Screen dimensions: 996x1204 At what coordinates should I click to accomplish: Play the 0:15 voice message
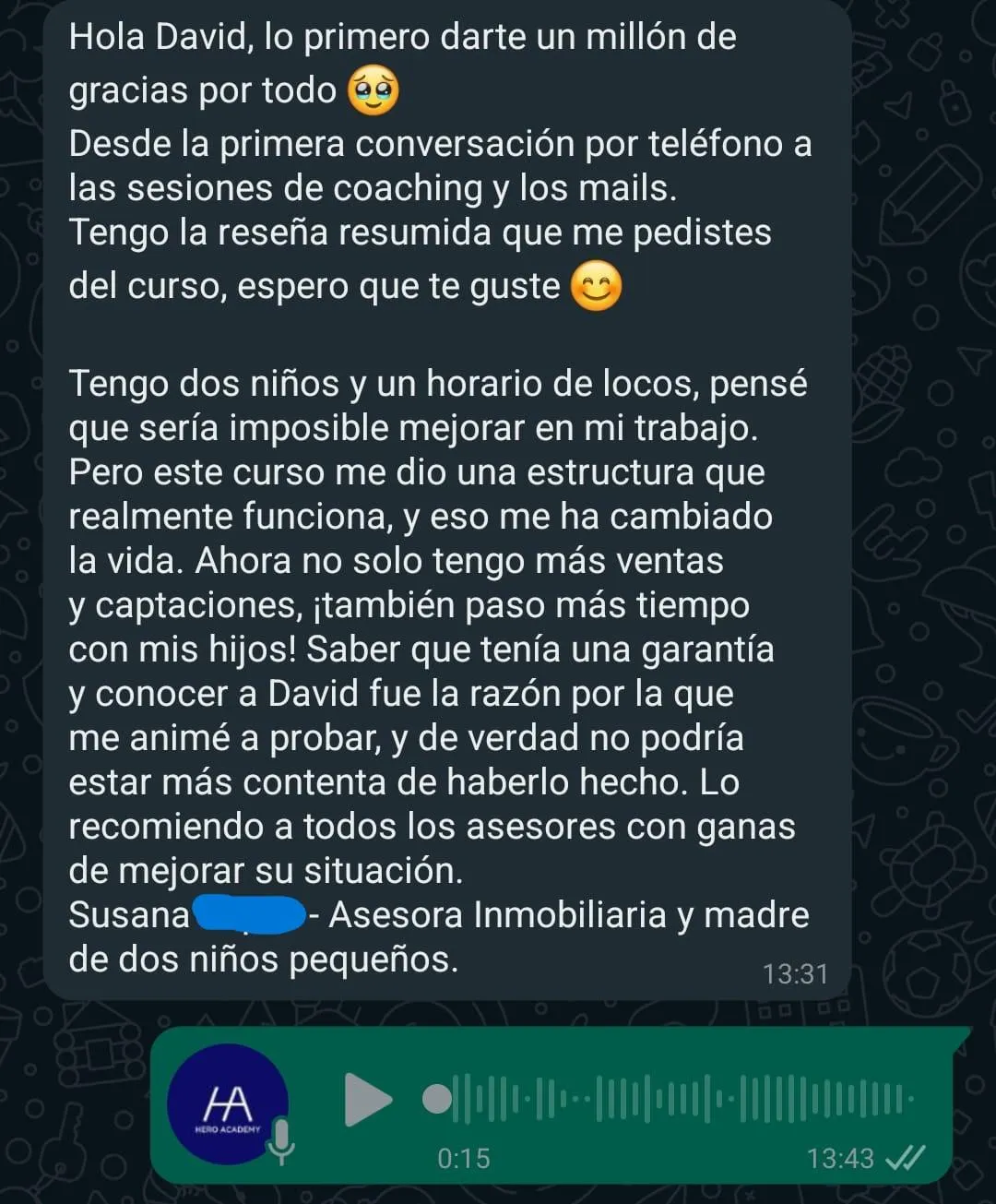[x=367, y=1100]
